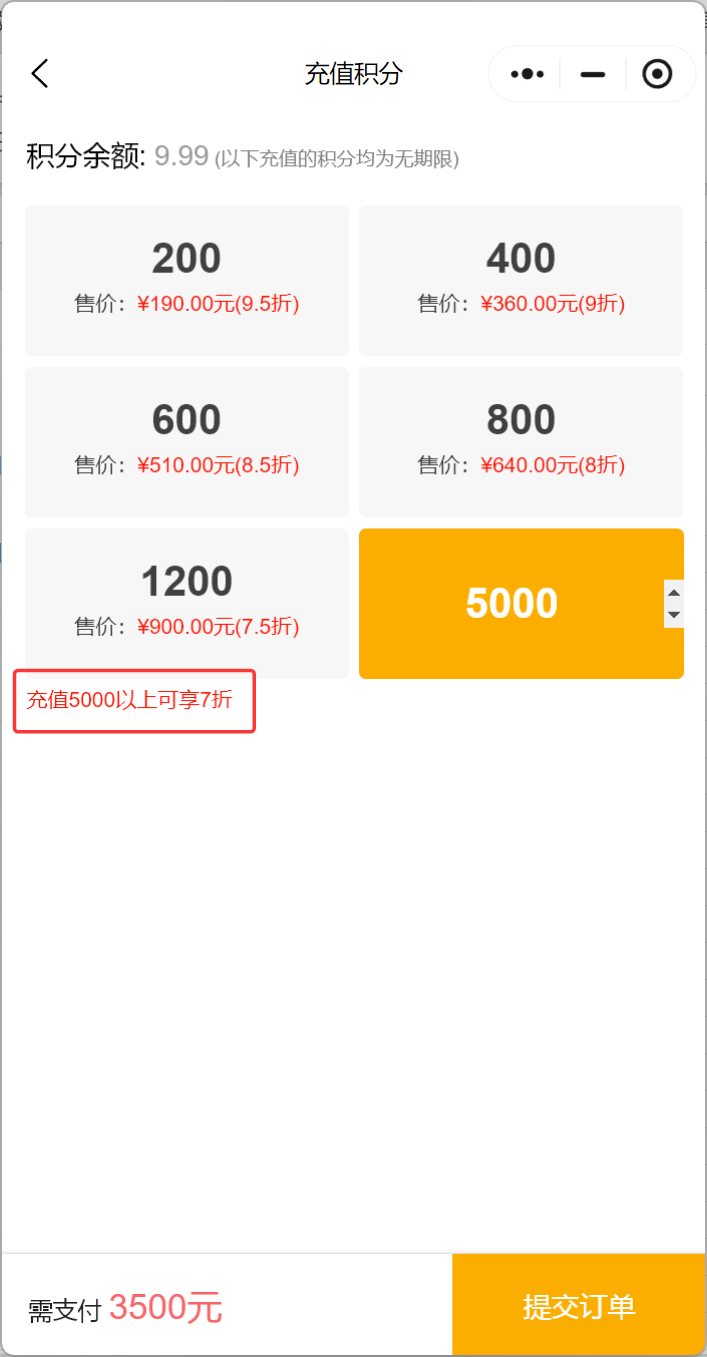The image size is (707, 1357).
Task: Increase the custom amount with the up arrow
Action: (x=674, y=593)
